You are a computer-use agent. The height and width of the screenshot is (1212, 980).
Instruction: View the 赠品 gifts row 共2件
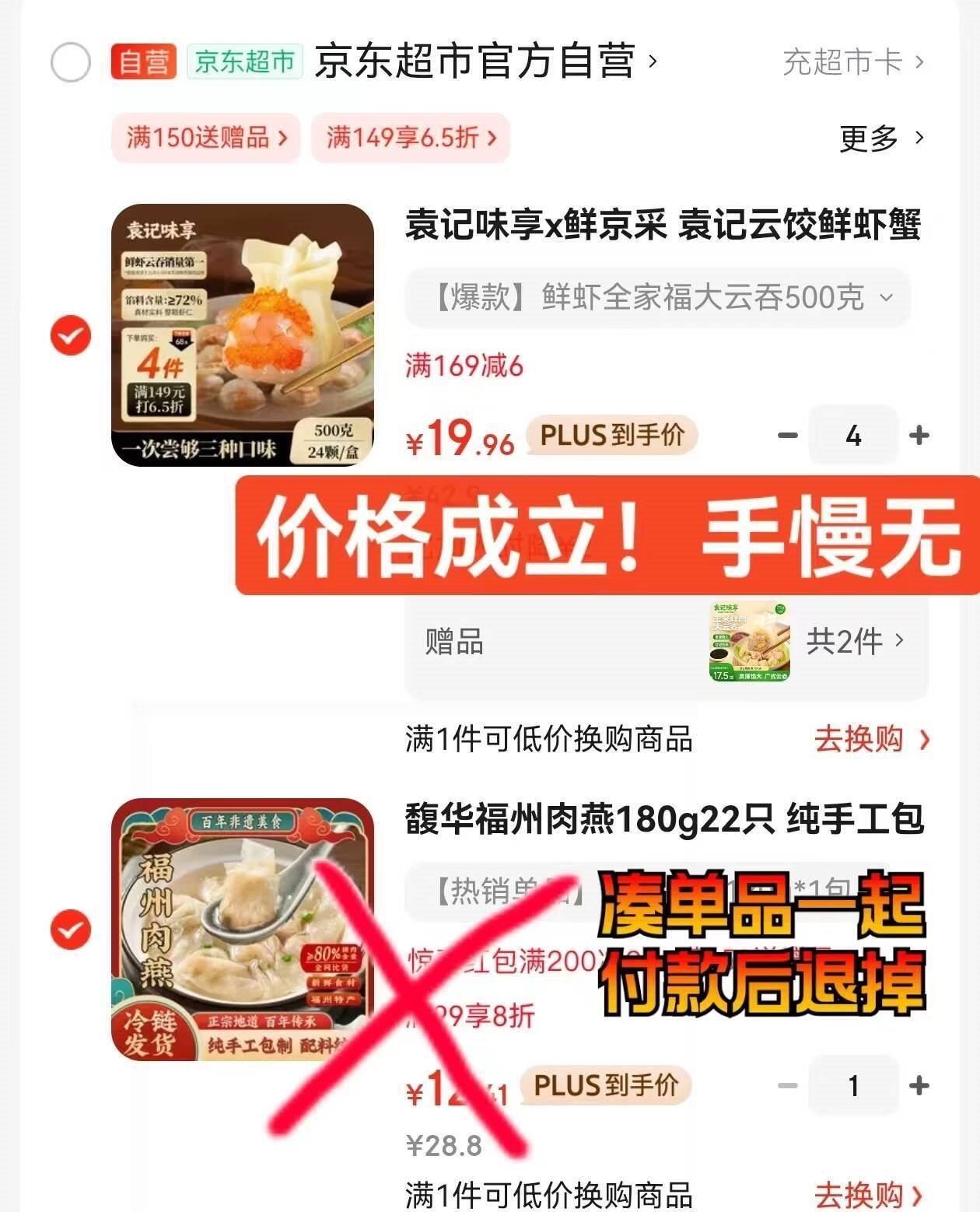pyautogui.click(x=854, y=642)
